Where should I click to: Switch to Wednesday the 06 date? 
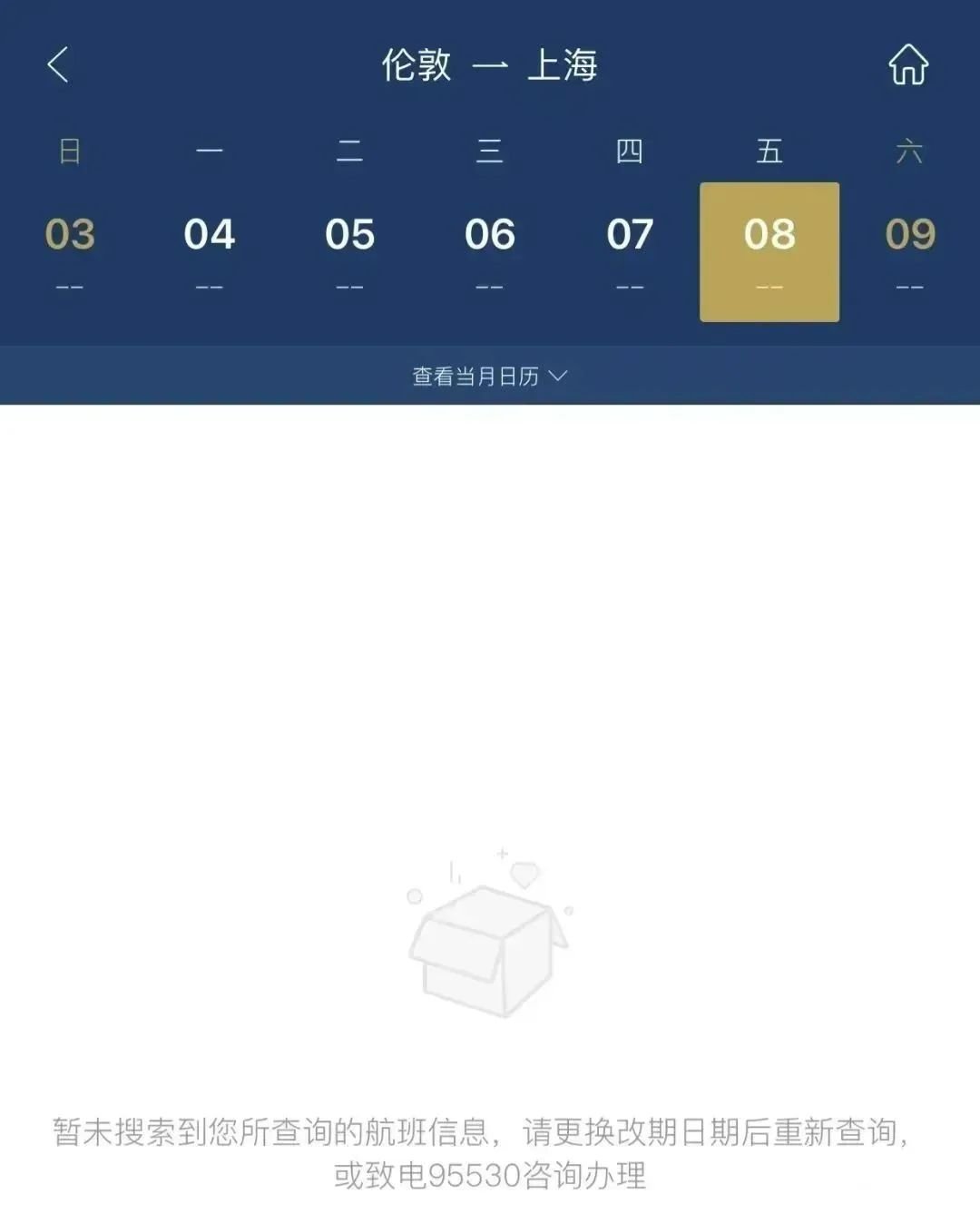[x=490, y=236]
